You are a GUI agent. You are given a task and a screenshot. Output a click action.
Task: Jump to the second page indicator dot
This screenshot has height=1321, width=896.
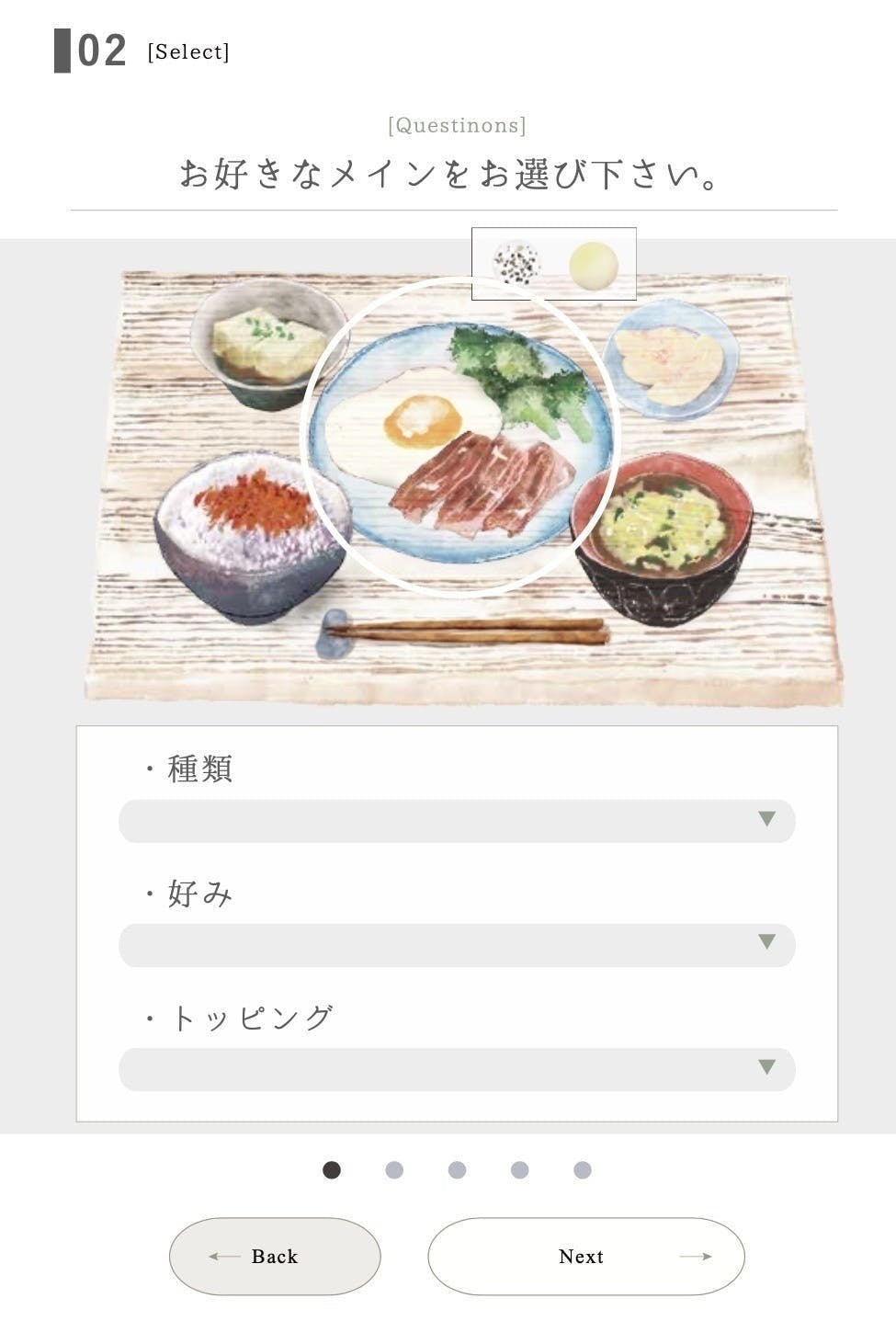click(394, 1169)
